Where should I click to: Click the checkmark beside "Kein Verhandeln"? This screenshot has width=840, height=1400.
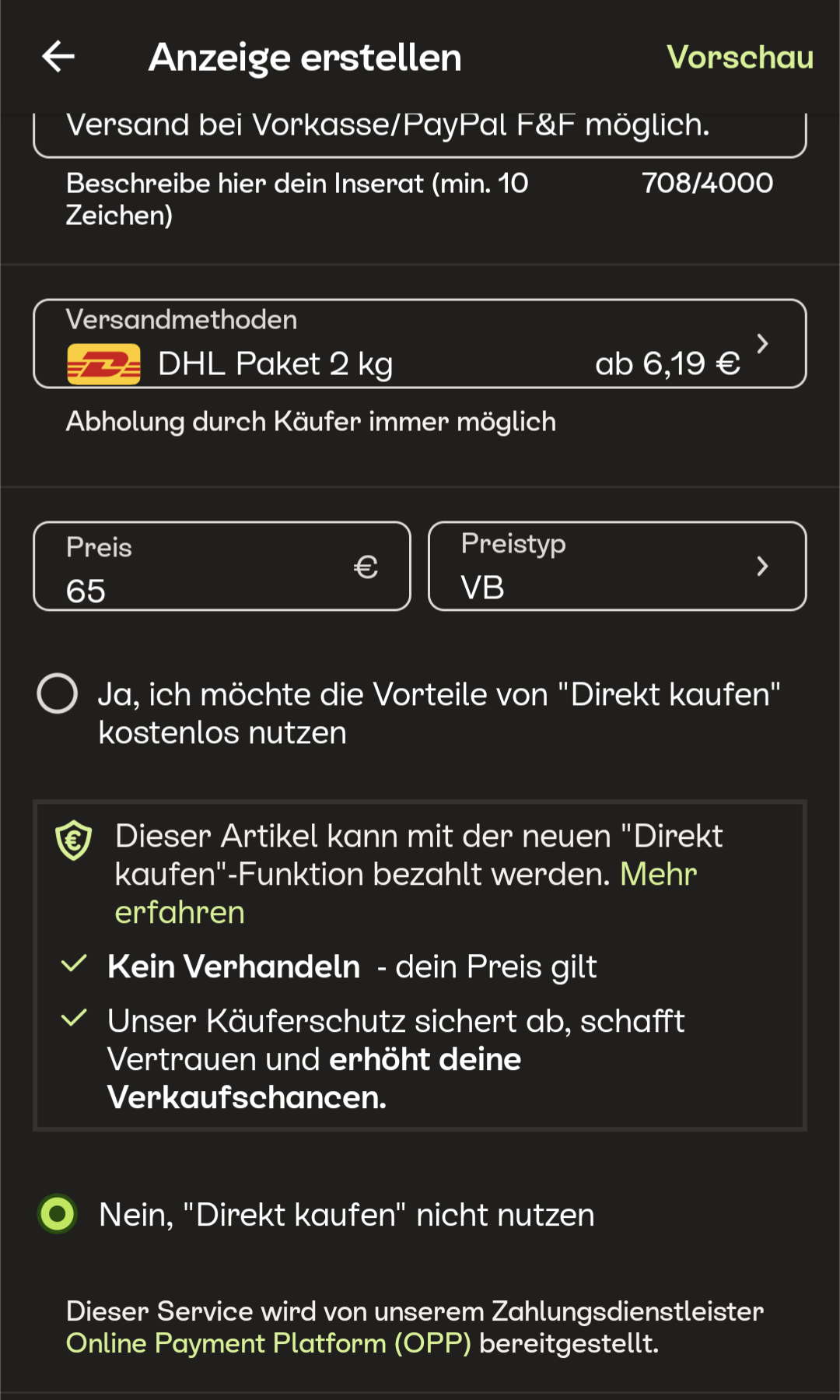[x=74, y=965]
